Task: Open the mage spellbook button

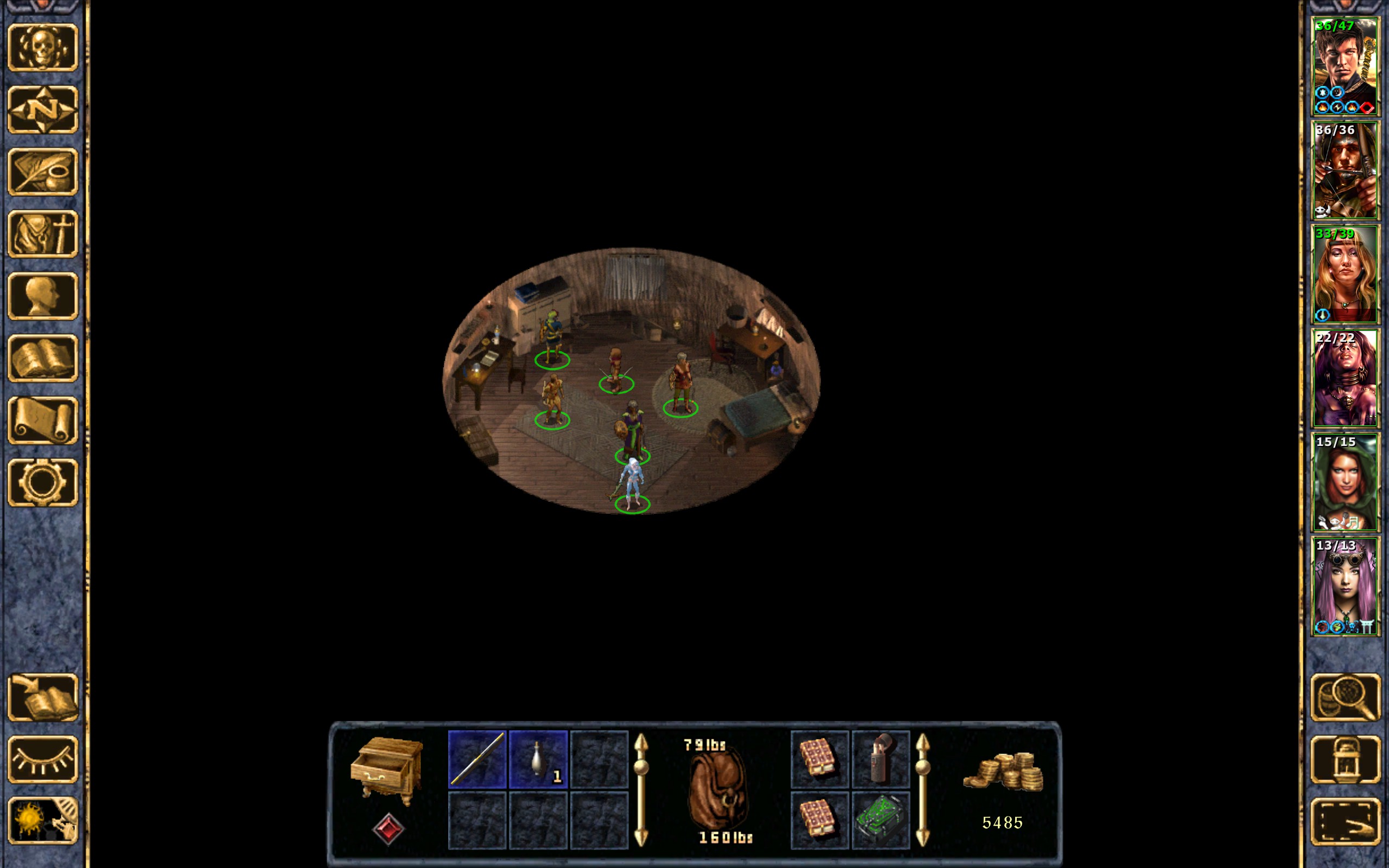Action: (43, 358)
